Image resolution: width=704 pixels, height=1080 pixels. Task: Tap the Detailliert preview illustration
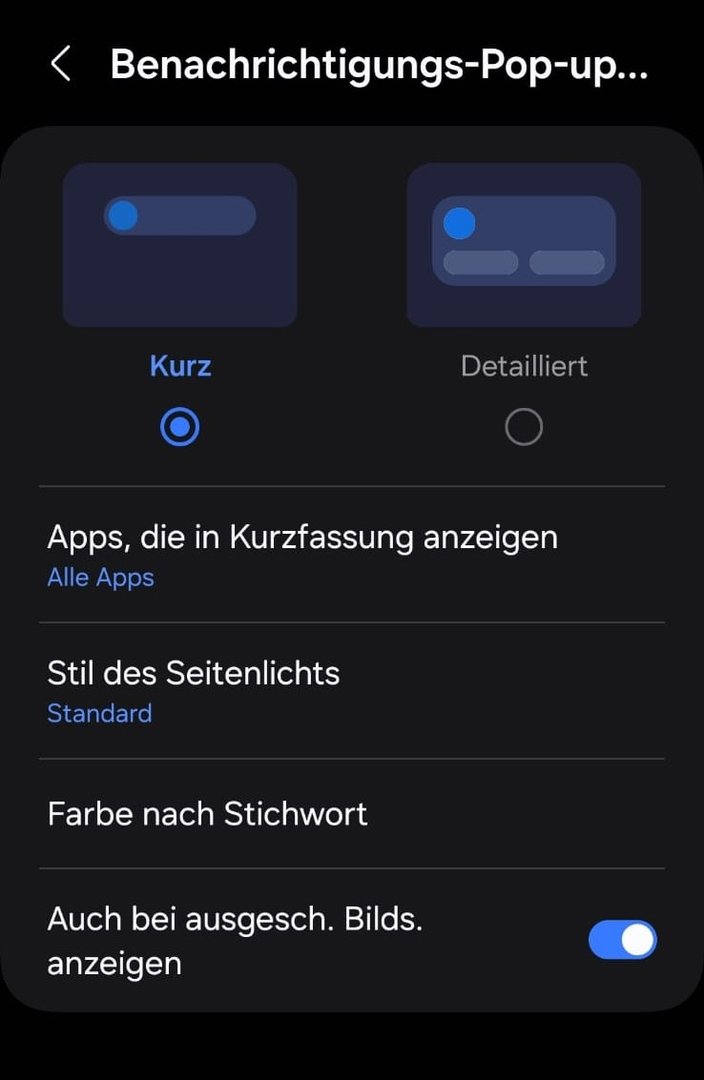tap(524, 245)
